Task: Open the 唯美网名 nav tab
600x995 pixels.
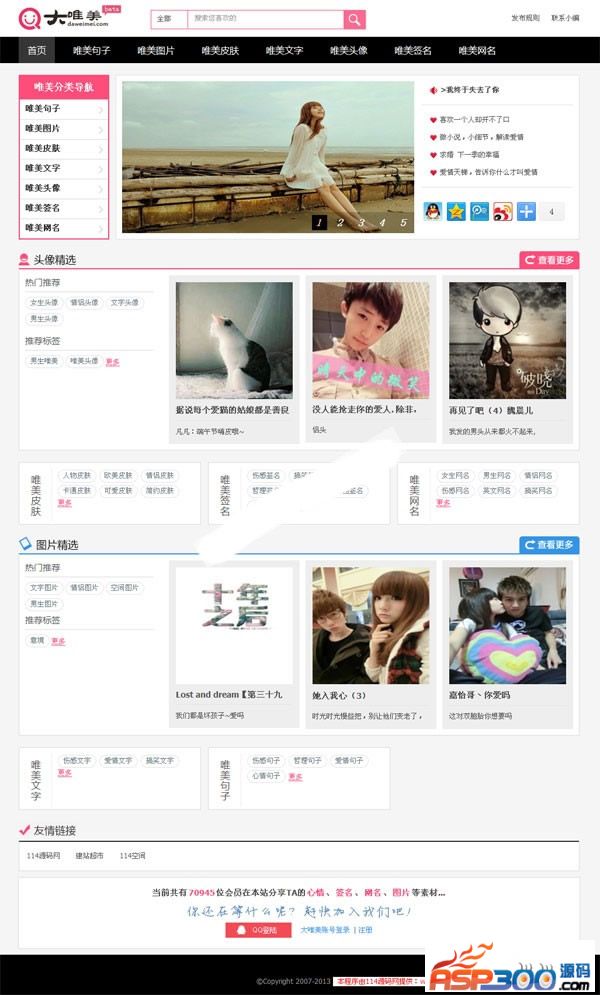Action: click(x=477, y=50)
